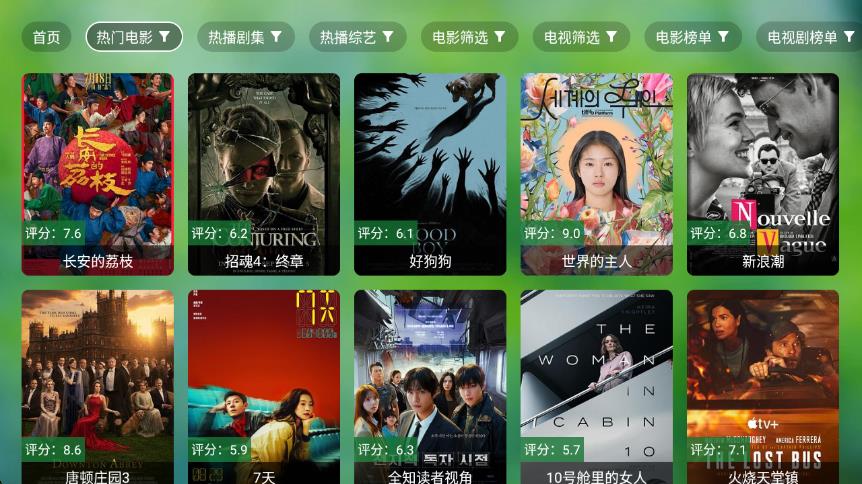
Task: Select the 热播剧集 tab
Action: click(x=245, y=37)
